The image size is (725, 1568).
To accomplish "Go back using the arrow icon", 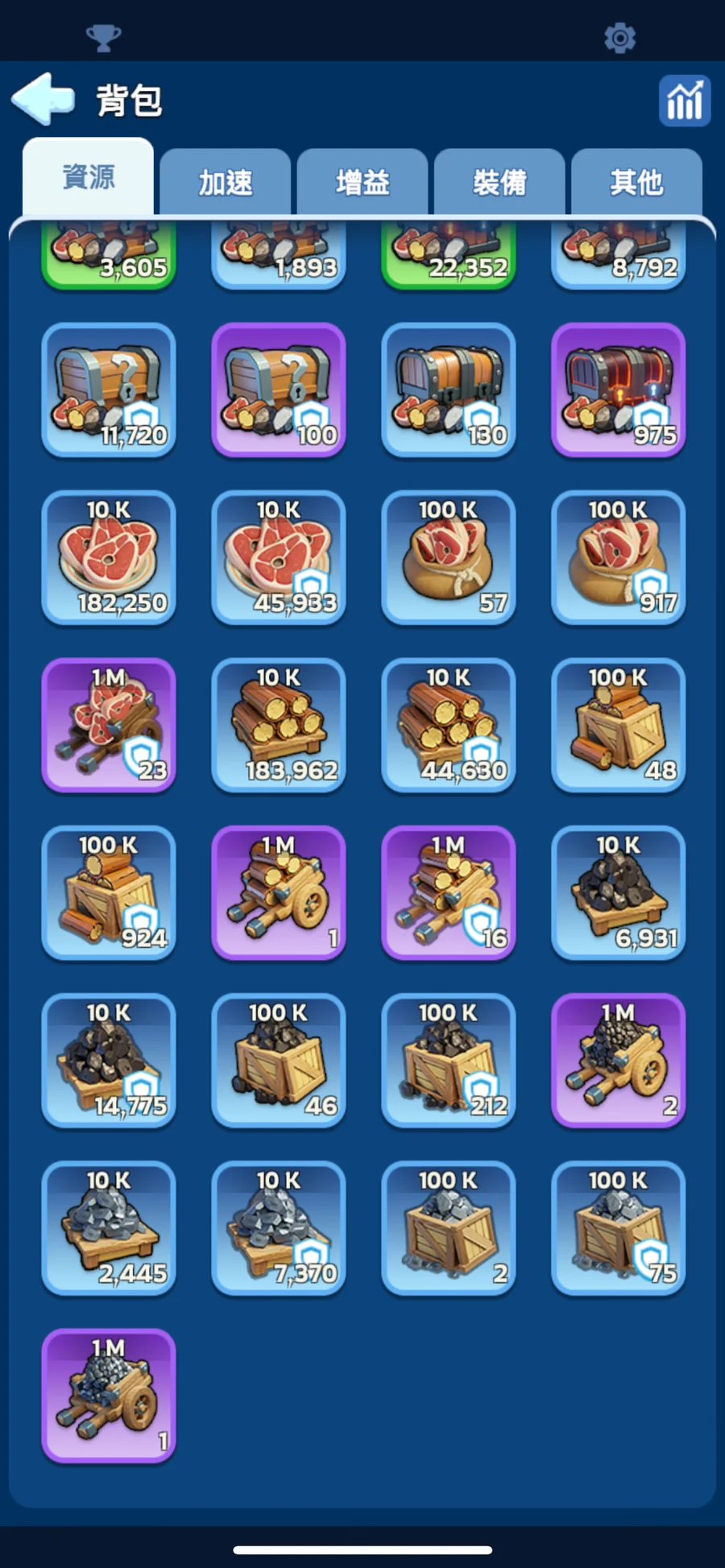I will click(x=43, y=100).
